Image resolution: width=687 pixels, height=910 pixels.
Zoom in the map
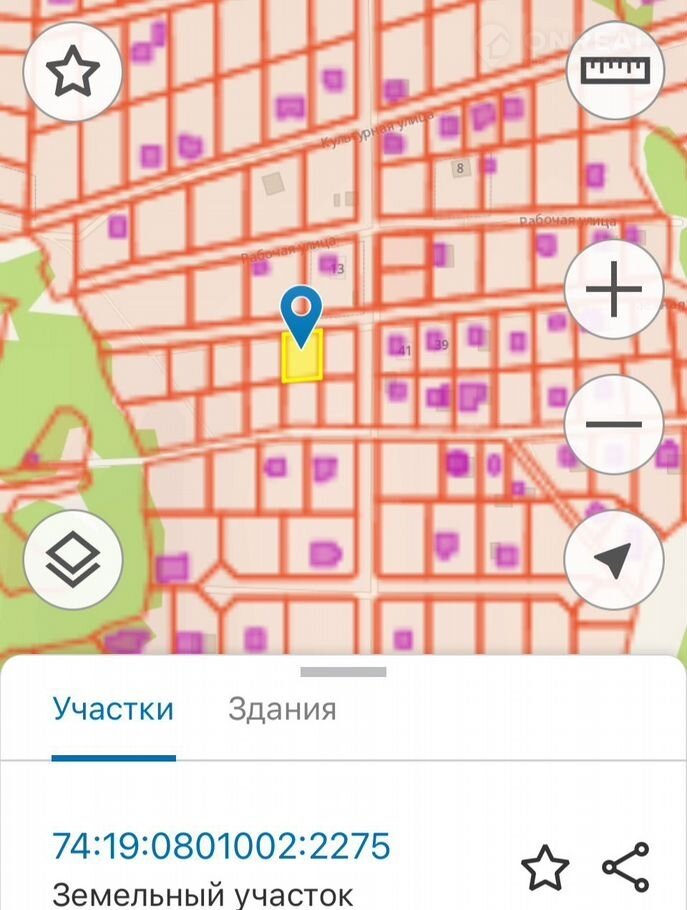click(614, 291)
